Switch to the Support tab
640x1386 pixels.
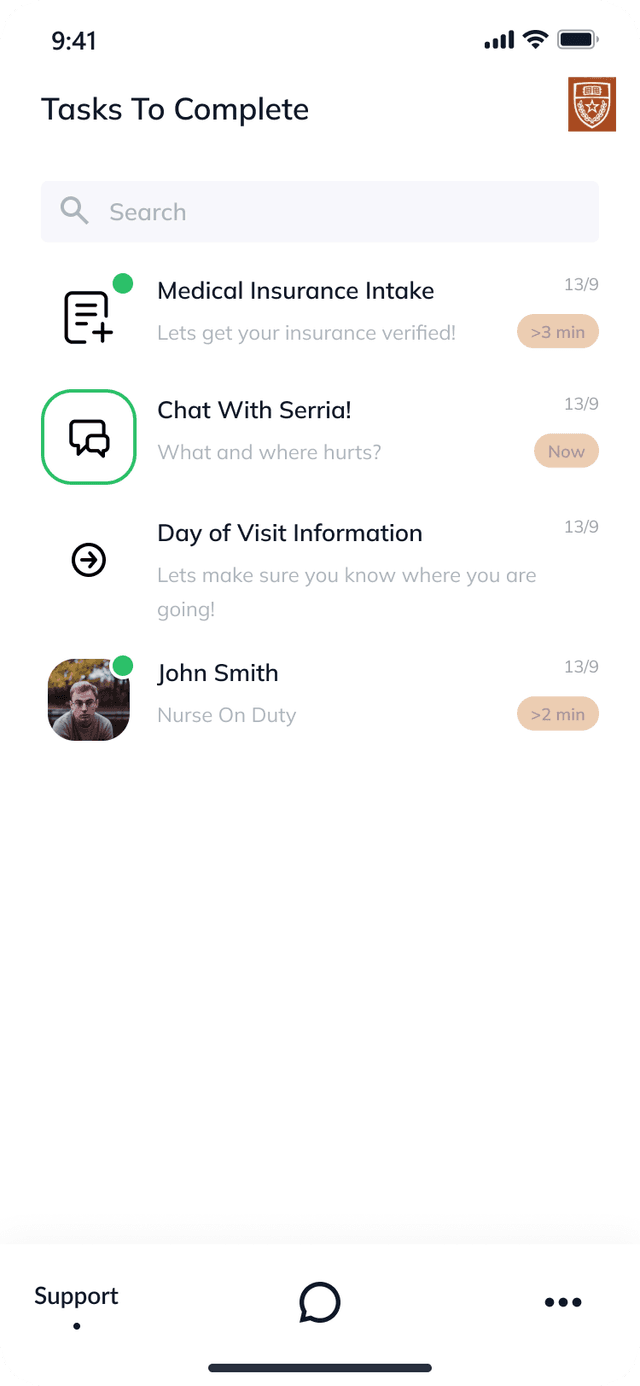pos(76,1297)
